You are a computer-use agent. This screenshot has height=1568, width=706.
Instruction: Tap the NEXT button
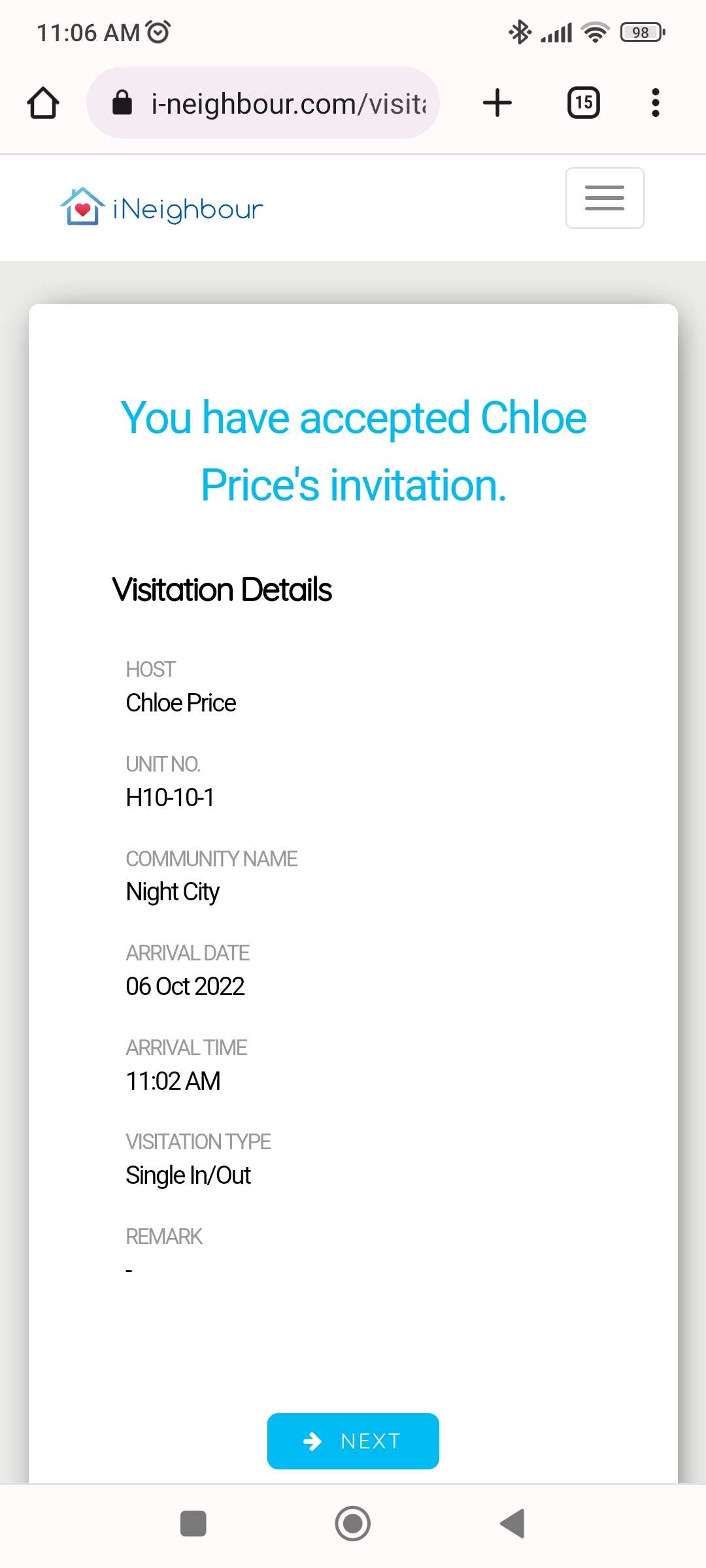[x=353, y=1441]
